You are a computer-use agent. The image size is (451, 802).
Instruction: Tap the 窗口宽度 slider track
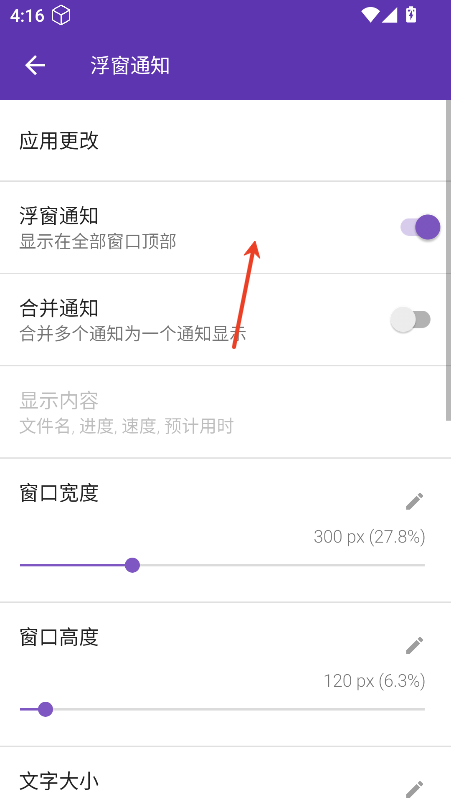[222, 565]
